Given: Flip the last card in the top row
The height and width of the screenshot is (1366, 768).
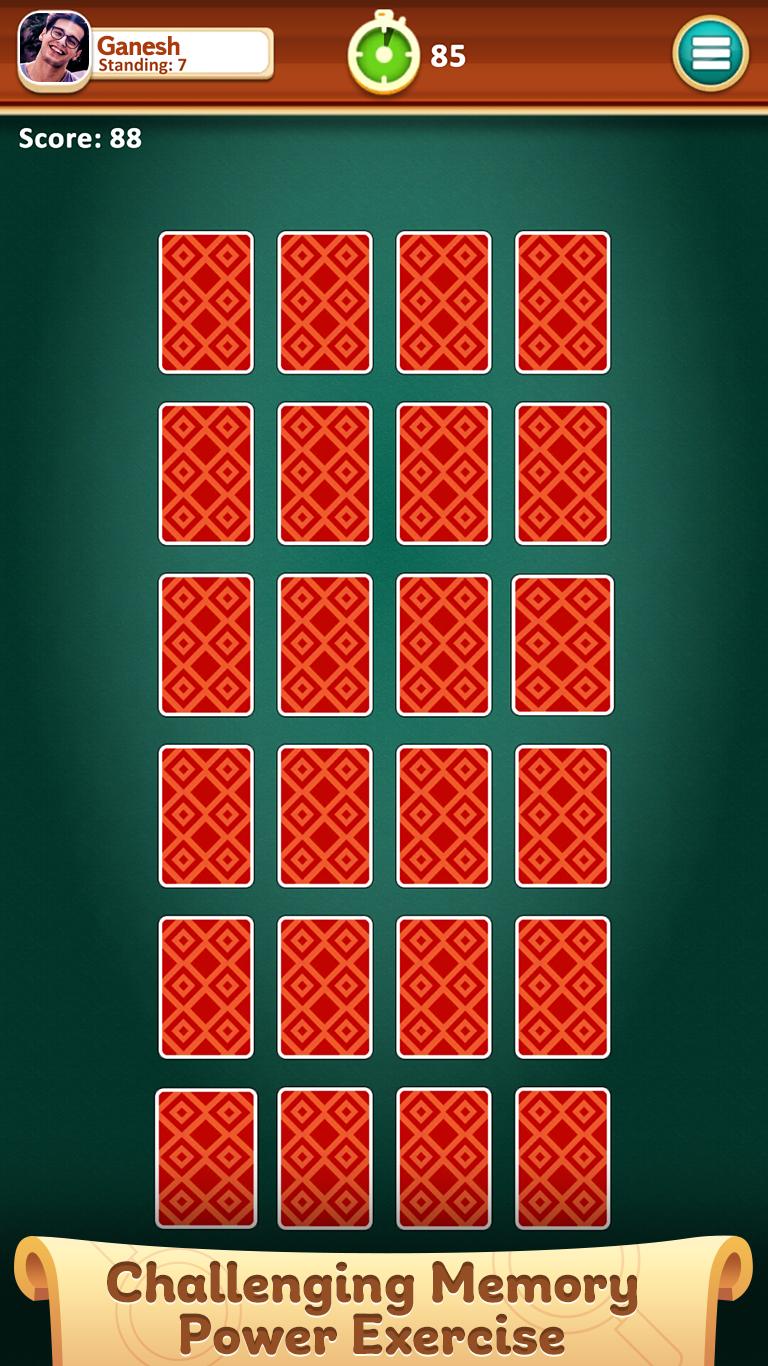Looking at the screenshot, I should pos(562,302).
